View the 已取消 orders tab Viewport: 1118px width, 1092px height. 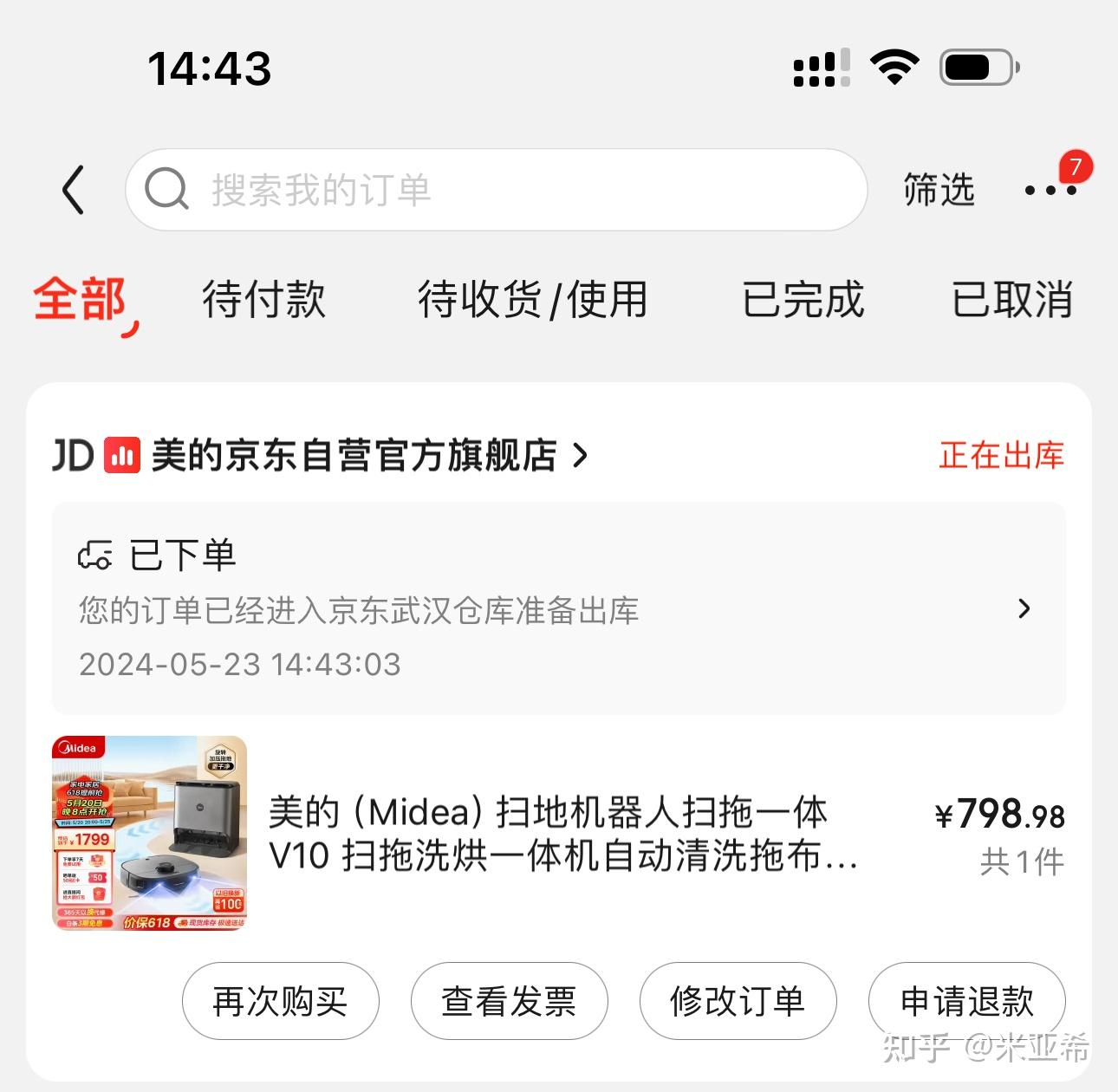1011,300
